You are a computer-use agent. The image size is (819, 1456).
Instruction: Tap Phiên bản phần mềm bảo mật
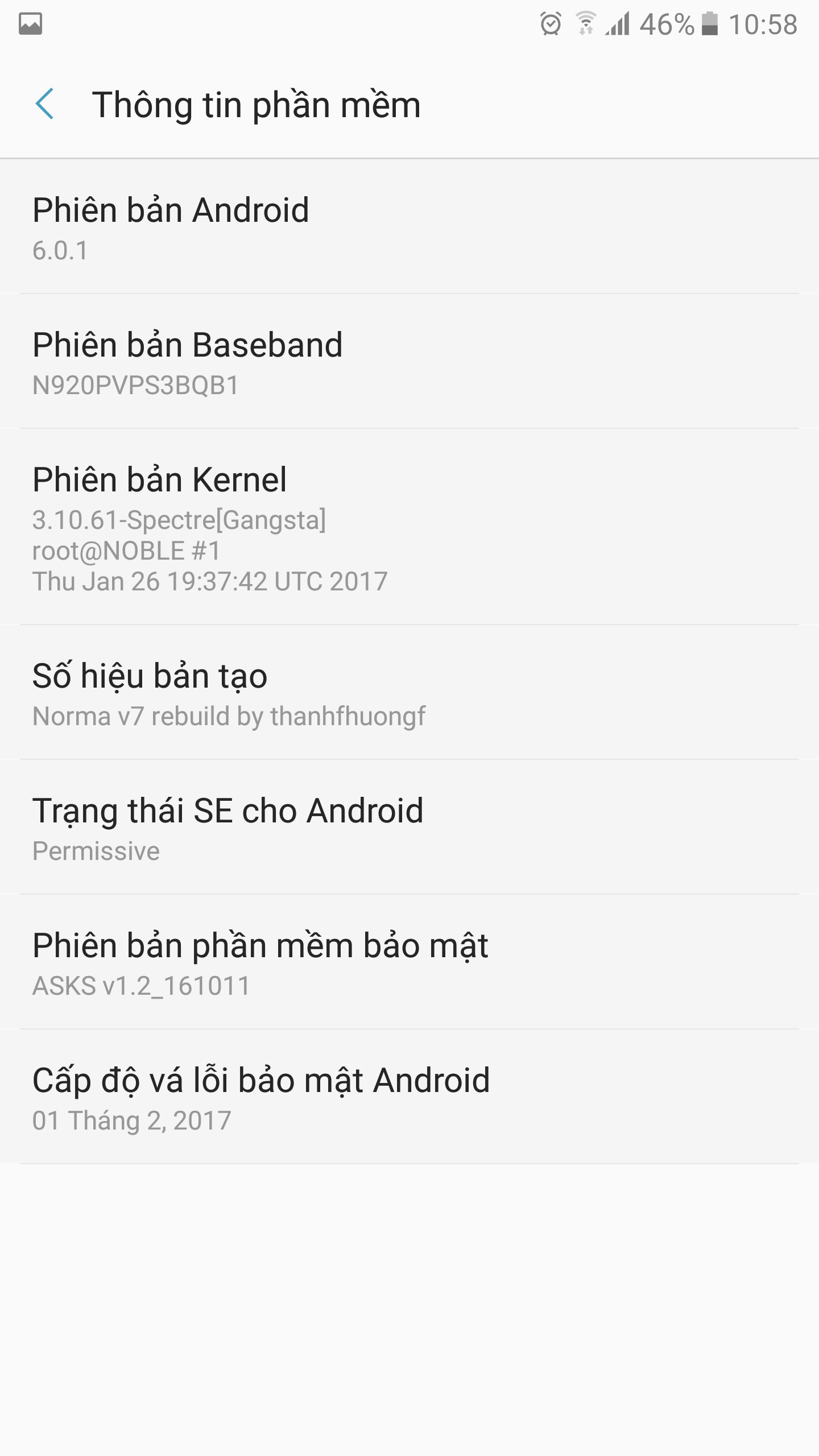(409, 962)
